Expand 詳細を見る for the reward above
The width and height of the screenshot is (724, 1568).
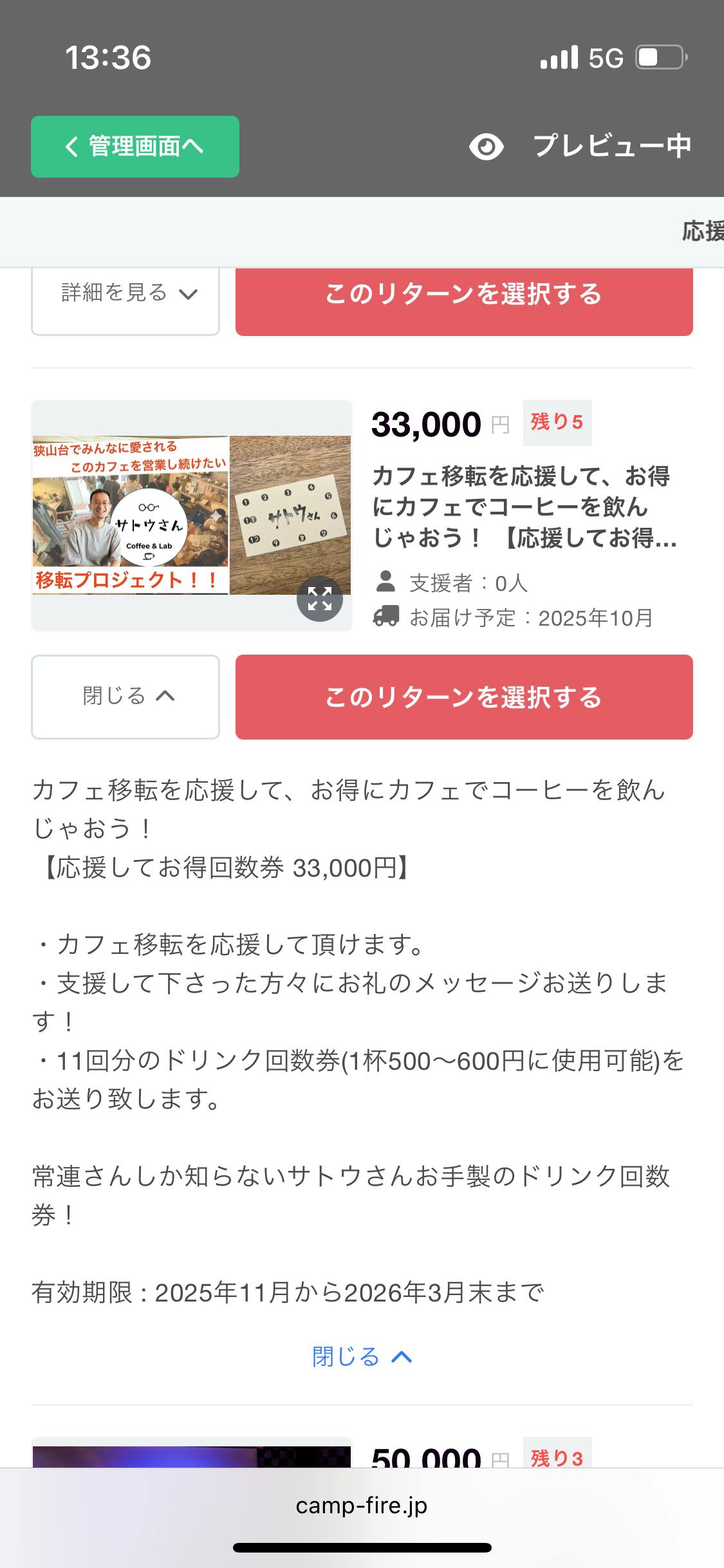coord(125,294)
